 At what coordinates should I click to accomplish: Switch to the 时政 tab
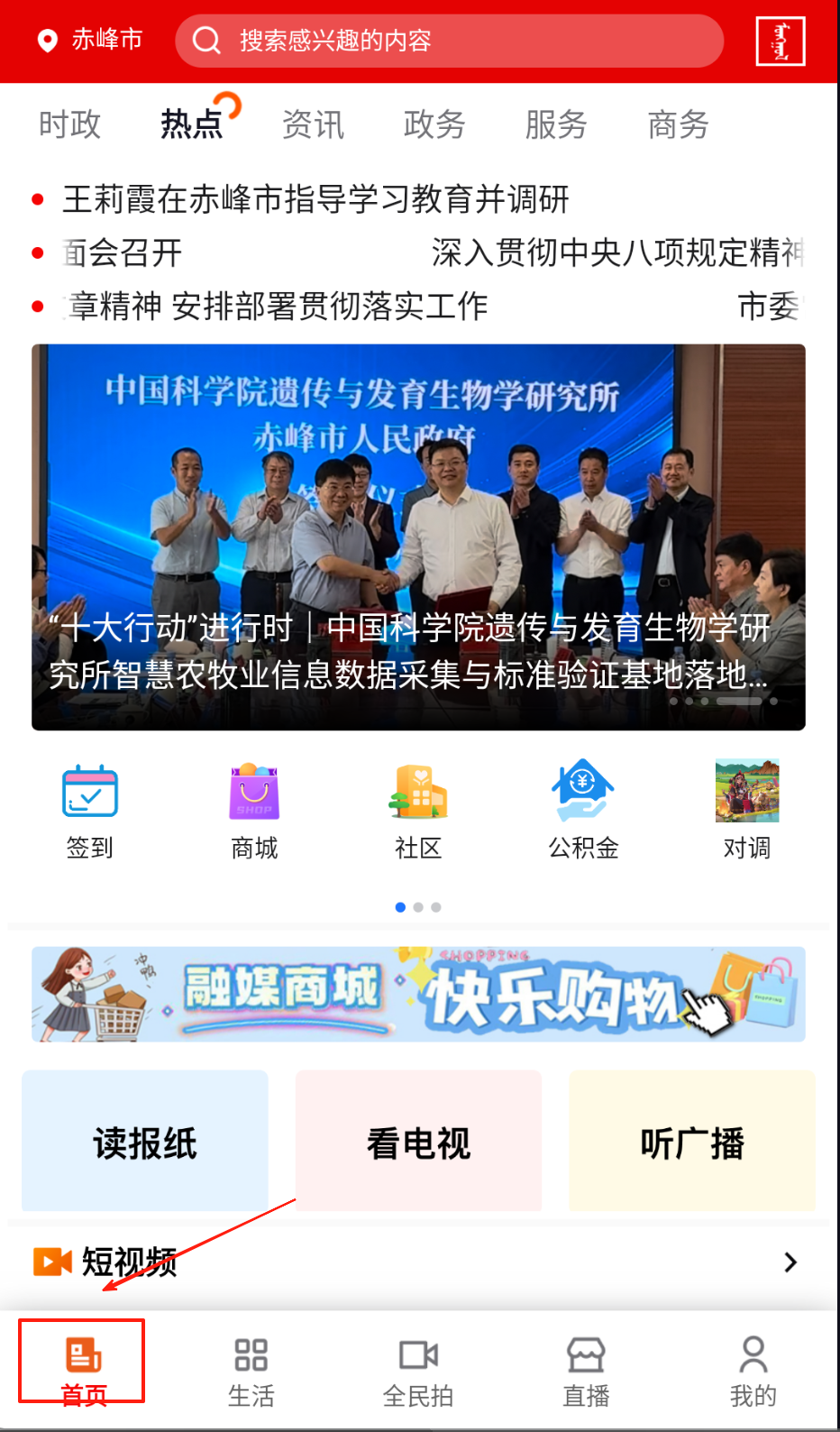pyautogui.click(x=69, y=124)
